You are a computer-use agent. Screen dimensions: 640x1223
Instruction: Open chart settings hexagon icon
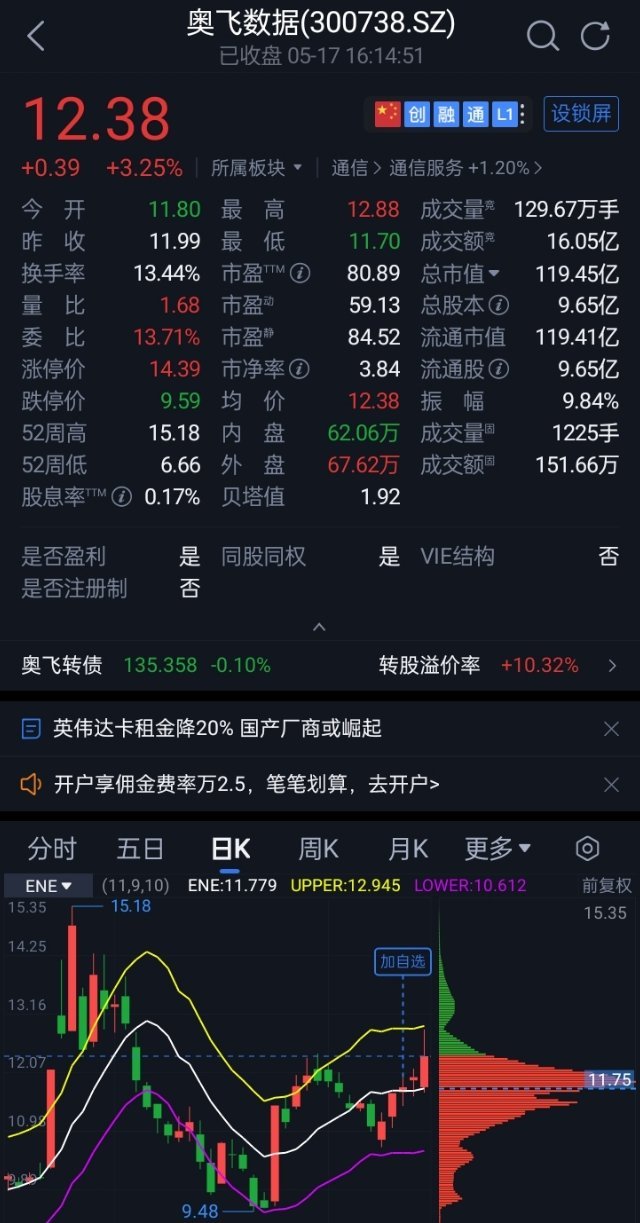[x=588, y=849]
